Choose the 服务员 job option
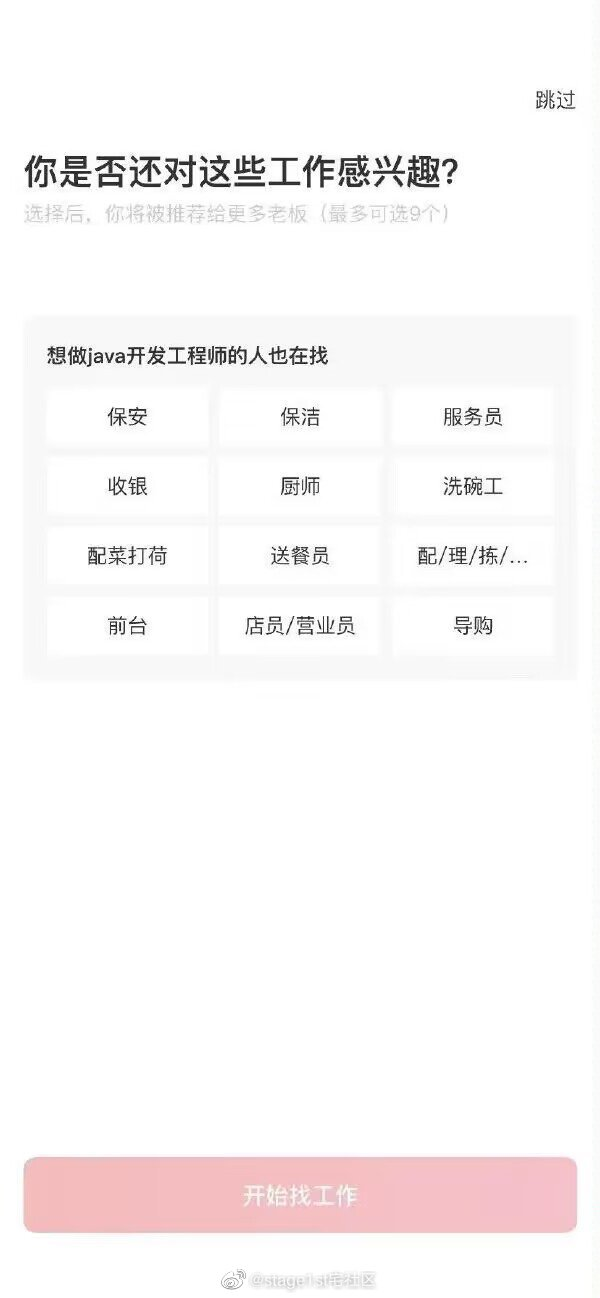This screenshot has height=1298, width=600. coord(472,417)
